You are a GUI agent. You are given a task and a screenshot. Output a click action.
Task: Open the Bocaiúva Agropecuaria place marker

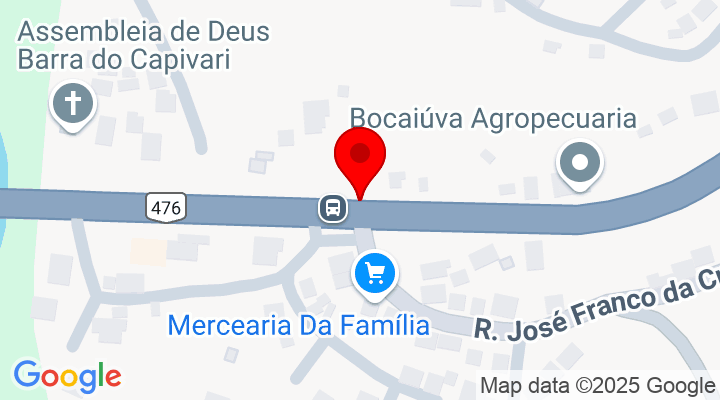(579, 163)
